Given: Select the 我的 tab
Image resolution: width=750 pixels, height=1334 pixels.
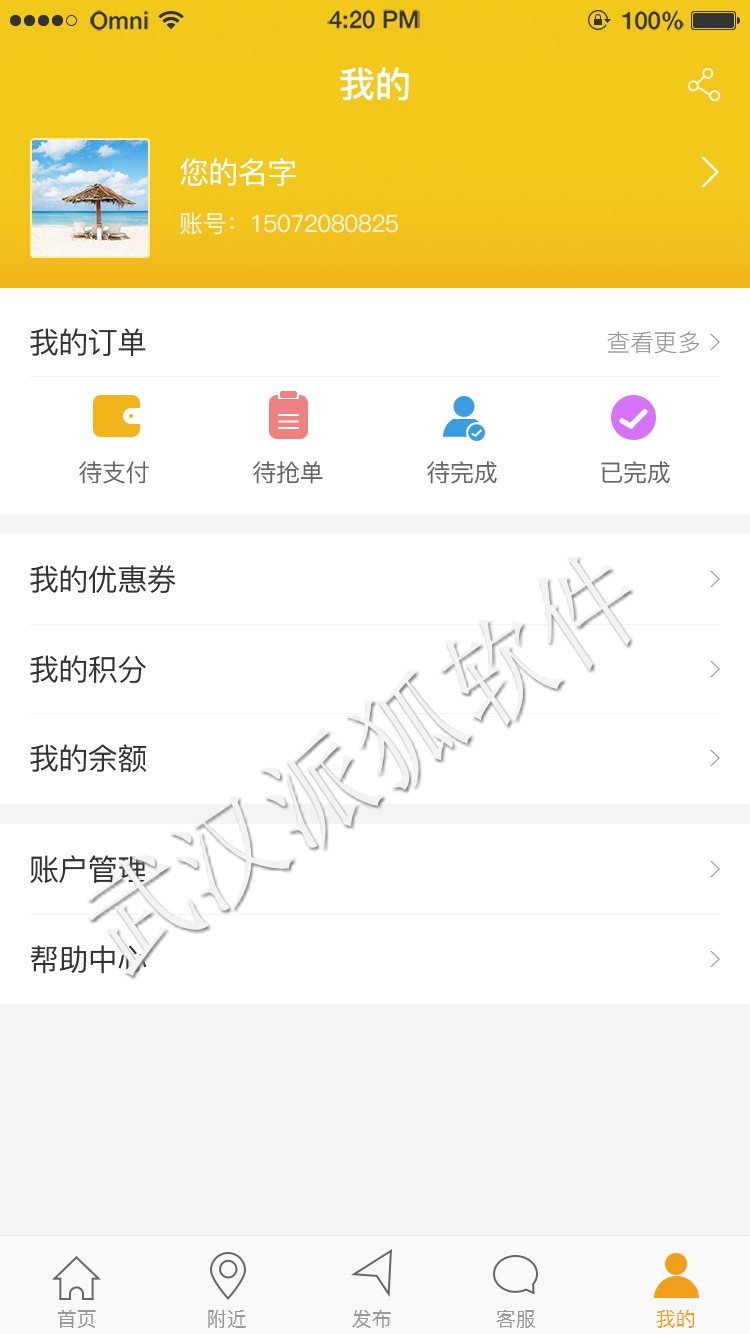Looking at the screenshot, I should [x=676, y=1291].
